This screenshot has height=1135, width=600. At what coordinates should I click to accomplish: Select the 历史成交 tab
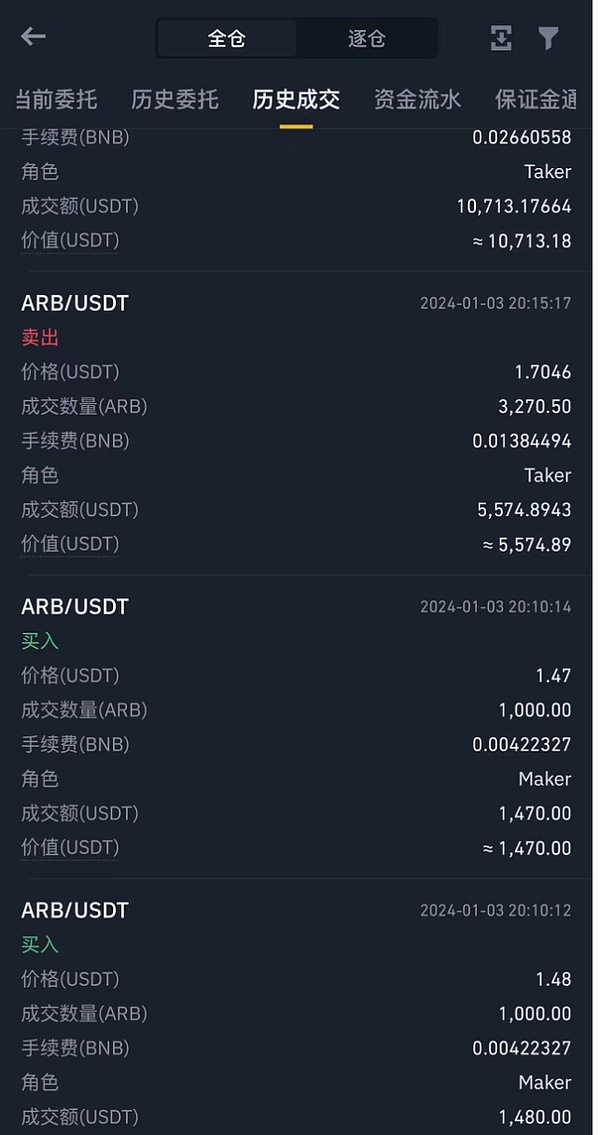(x=296, y=99)
